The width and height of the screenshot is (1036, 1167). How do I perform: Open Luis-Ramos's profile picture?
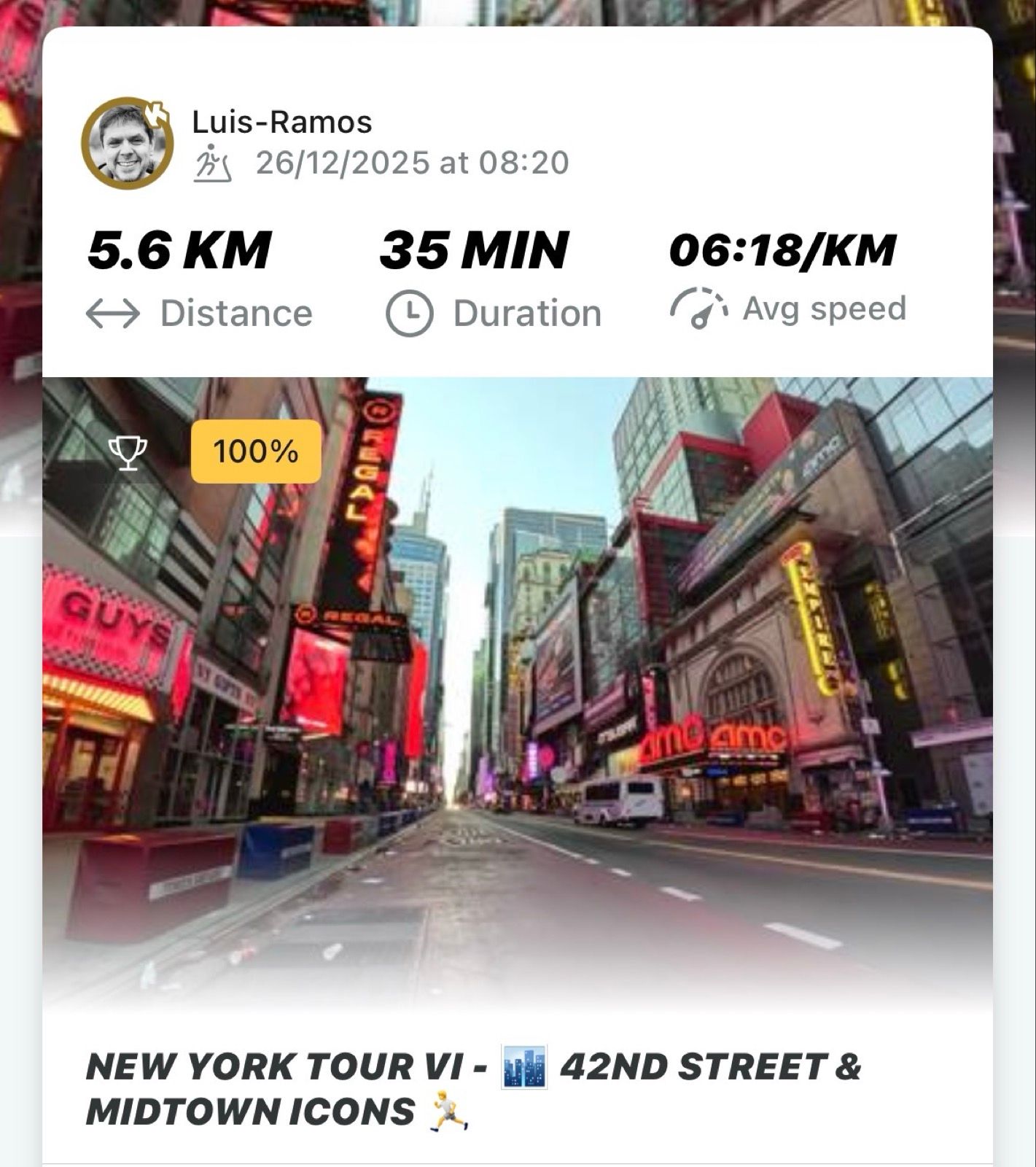127,143
